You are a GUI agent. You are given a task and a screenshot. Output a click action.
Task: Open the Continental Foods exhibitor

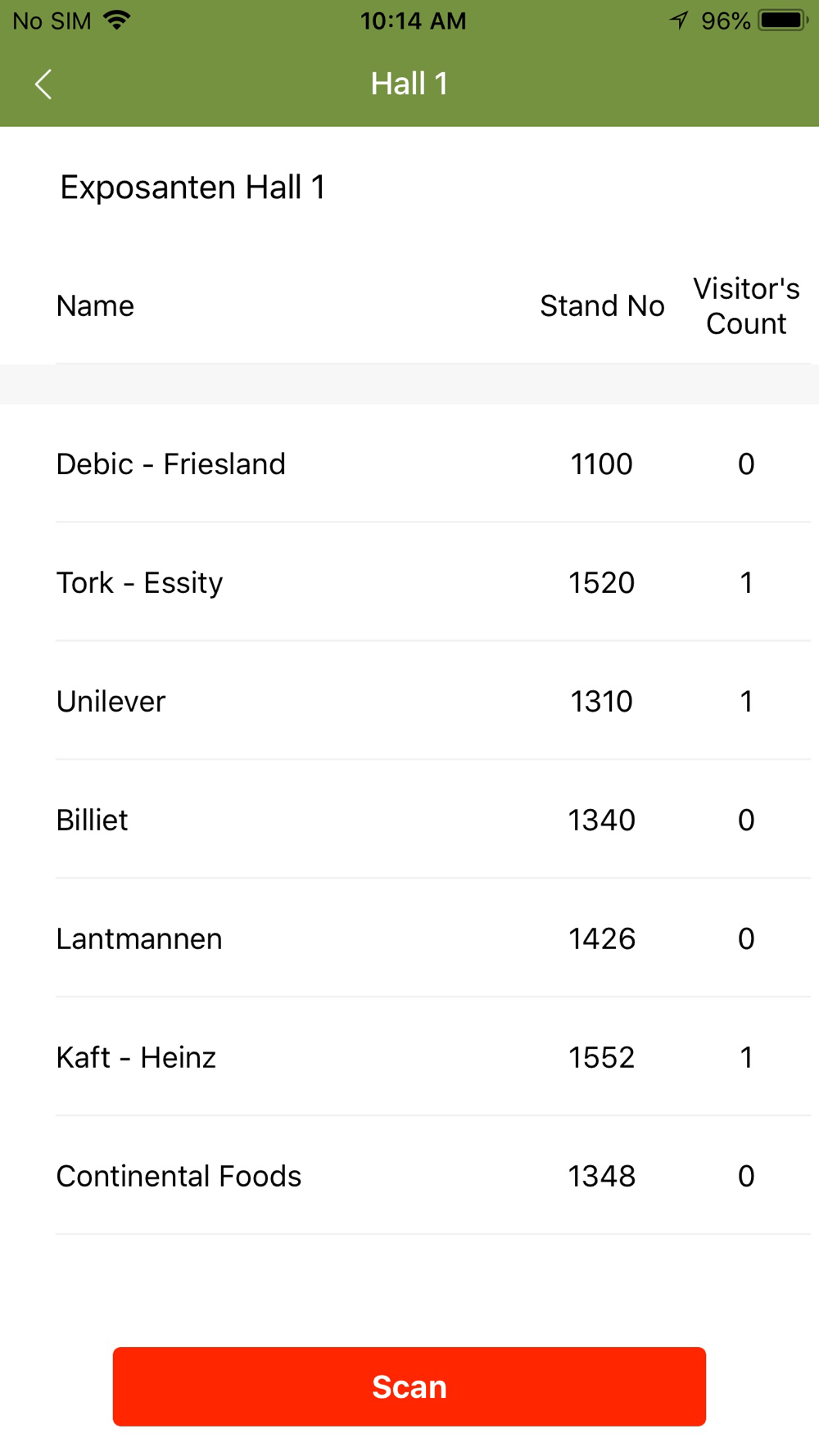tap(409, 1176)
